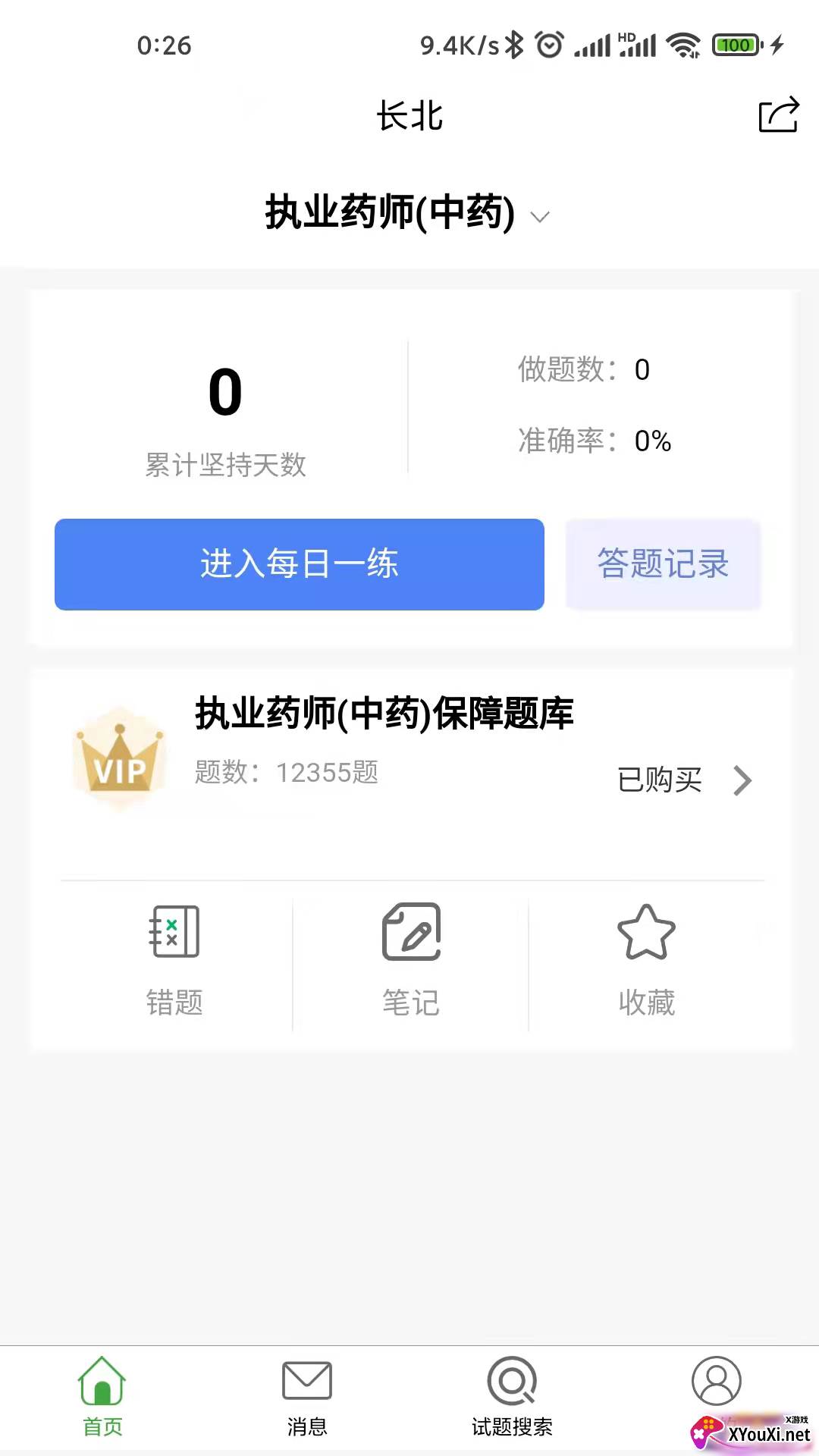Tap the share icon at top right
This screenshot has width=819, height=1456.
pos(777,115)
